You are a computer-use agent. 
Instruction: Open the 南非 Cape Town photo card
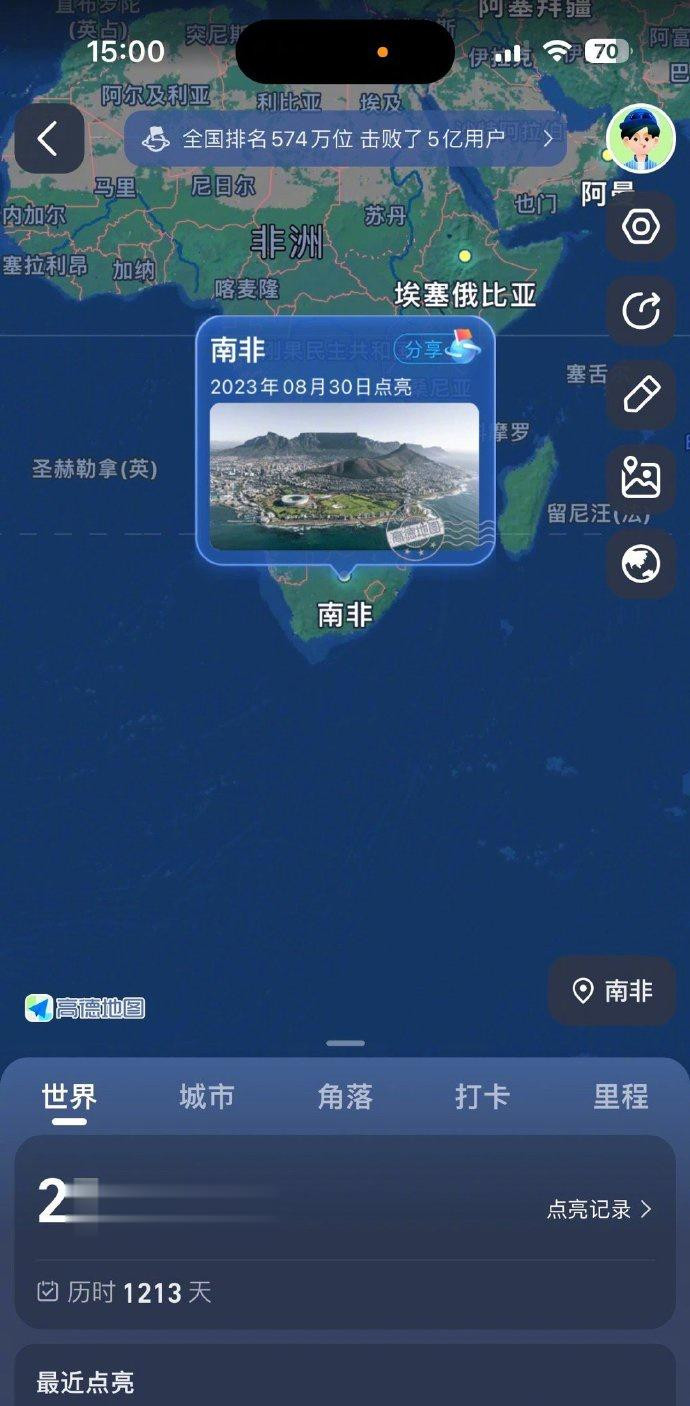pyautogui.click(x=345, y=477)
